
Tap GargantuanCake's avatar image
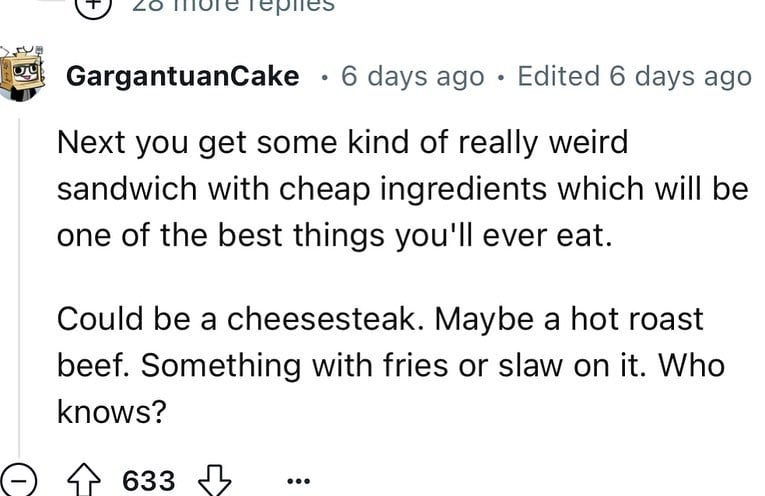tap(25, 72)
